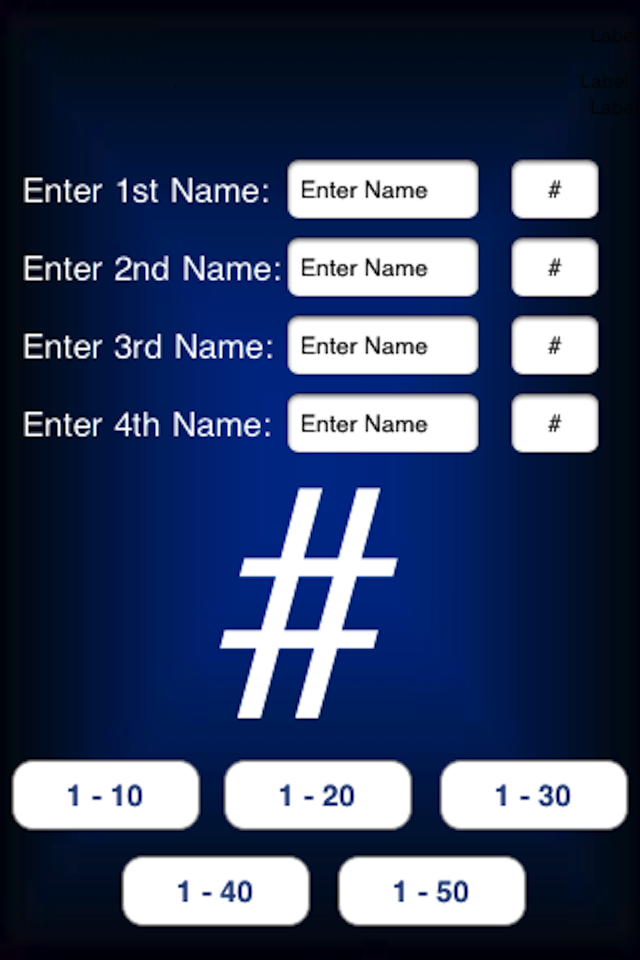640x960 pixels.
Task: Select the 3rd name text field
Action: (x=383, y=346)
